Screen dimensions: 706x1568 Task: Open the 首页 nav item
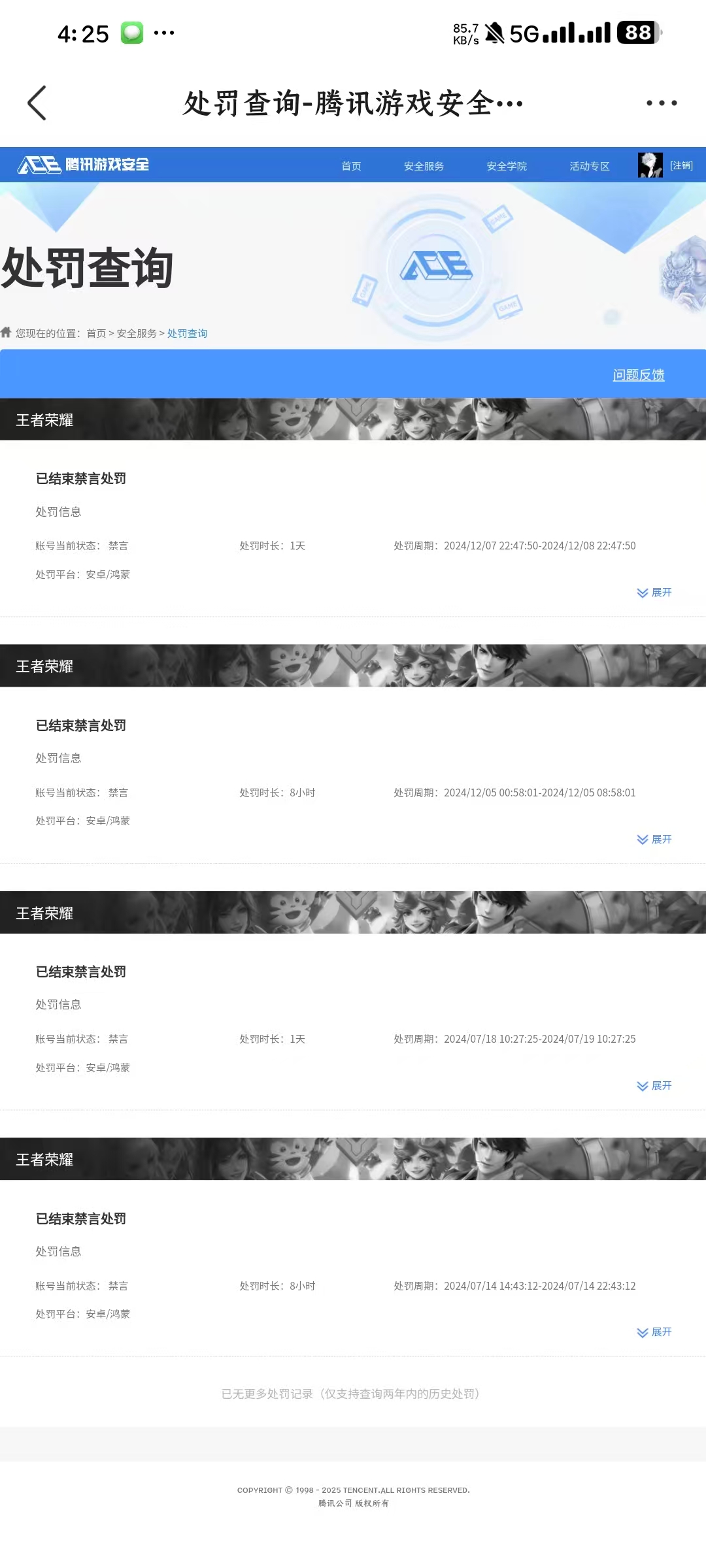(351, 166)
